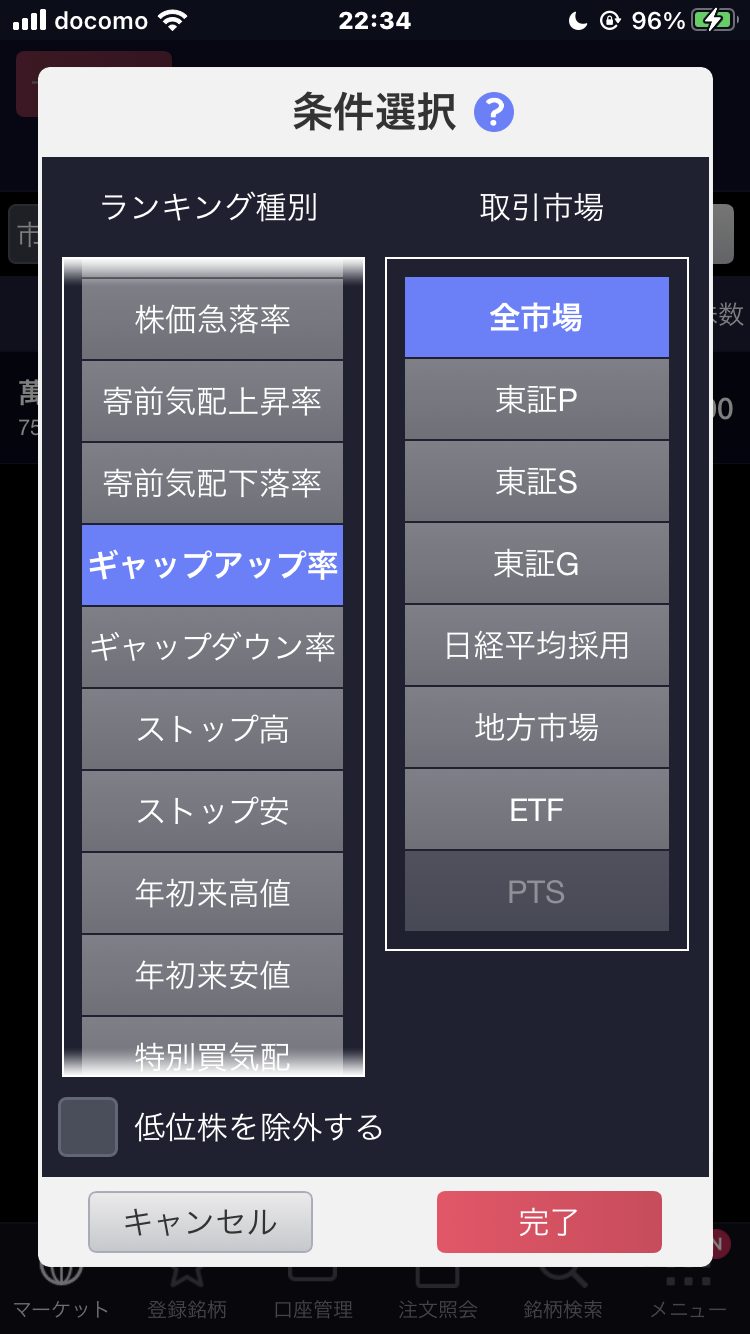
Task: Select 寄前気配上昇率 ranking type
Action: tap(212, 401)
